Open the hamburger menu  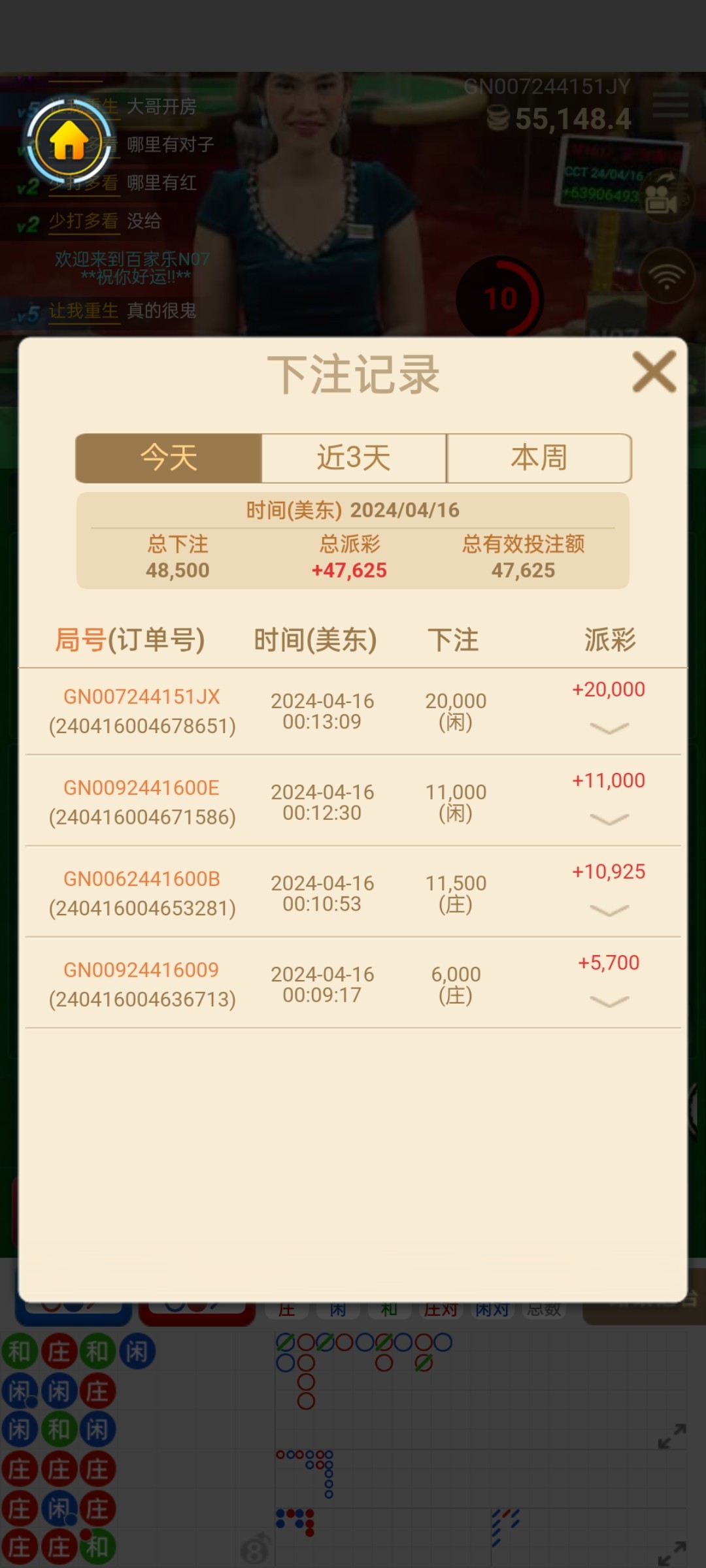[671, 105]
